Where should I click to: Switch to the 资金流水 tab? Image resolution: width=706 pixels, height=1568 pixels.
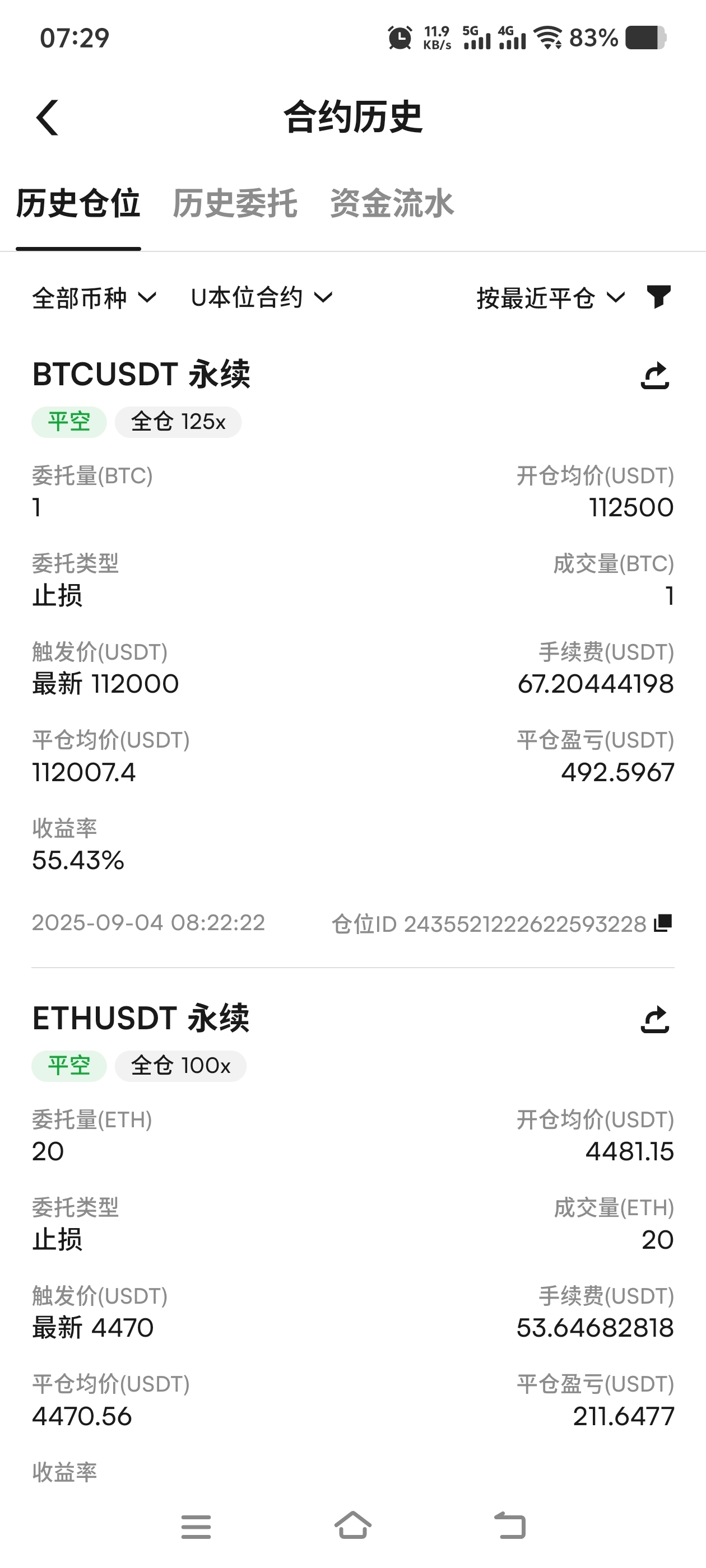pyautogui.click(x=392, y=203)
